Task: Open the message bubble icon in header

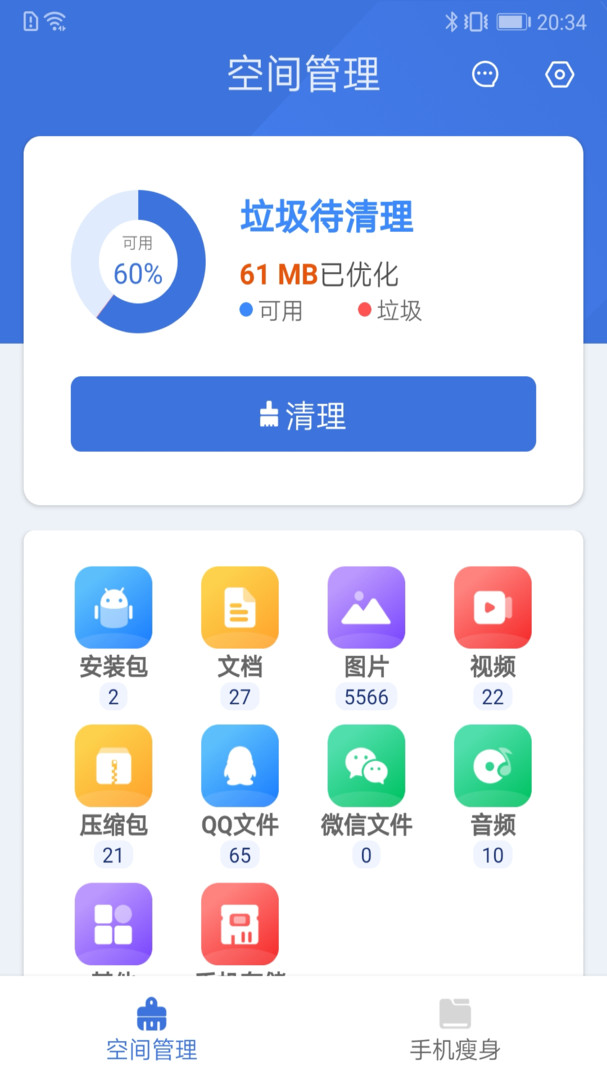Action: [485, 75]
